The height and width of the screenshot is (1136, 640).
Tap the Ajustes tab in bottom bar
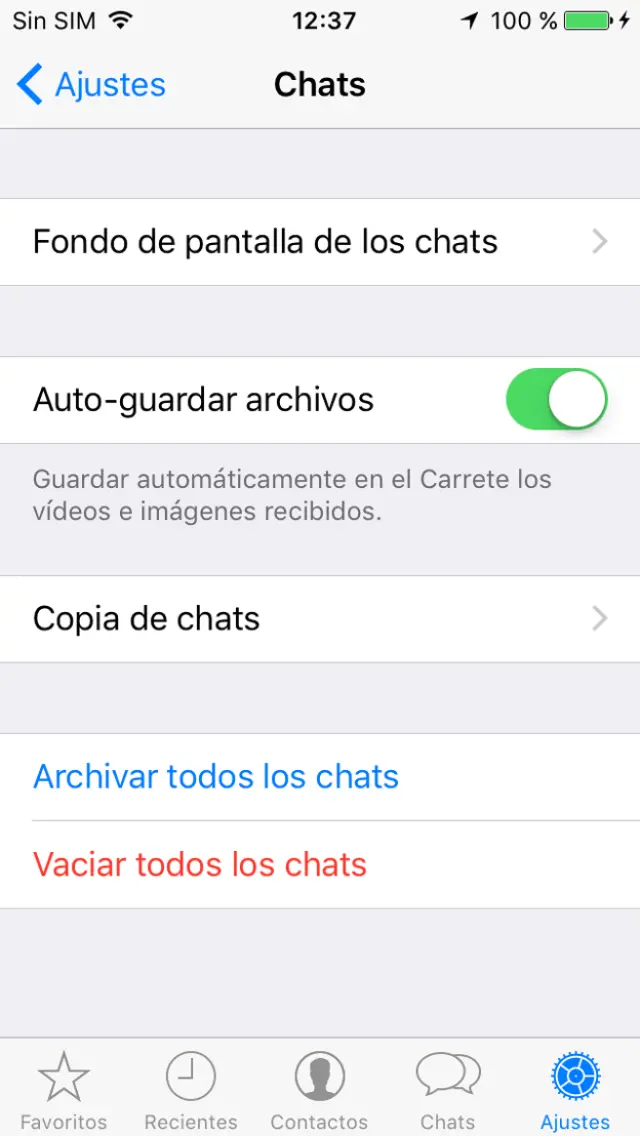(575, 1090)
